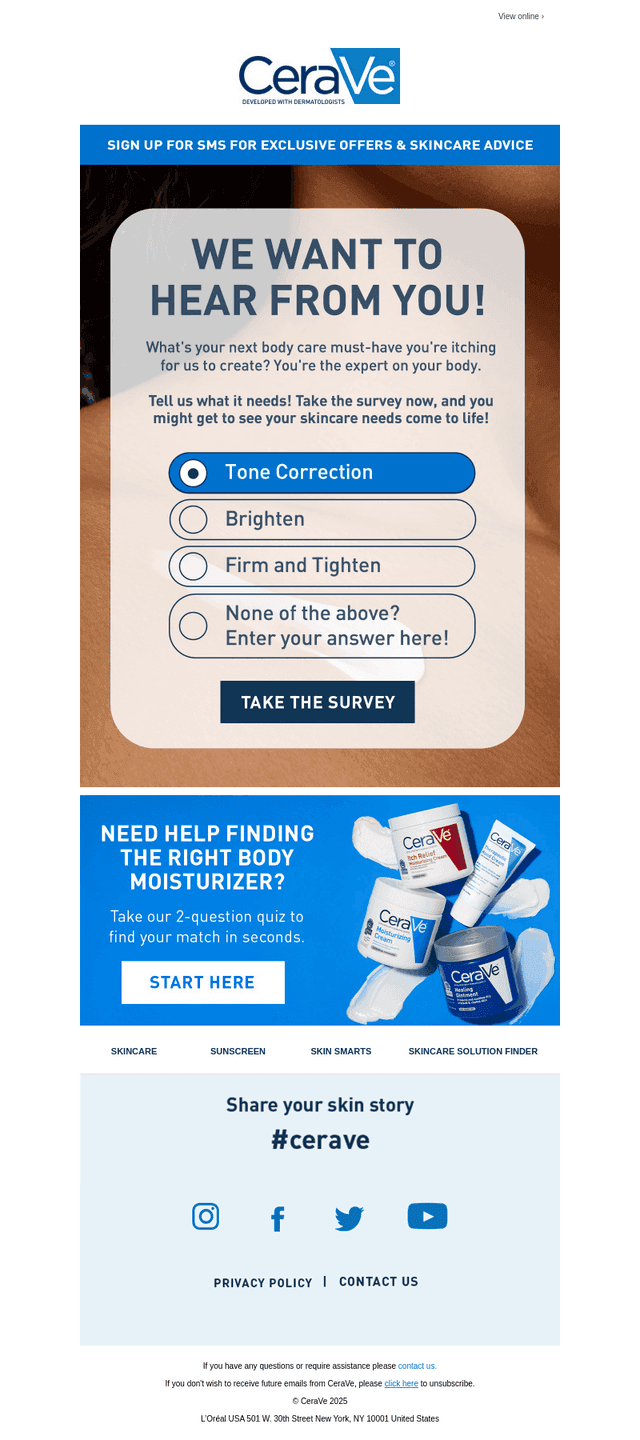This screenshot has width=640, height=1440.
Task: Visit CeraVe on Twitter
Action: click(349, 1218)
